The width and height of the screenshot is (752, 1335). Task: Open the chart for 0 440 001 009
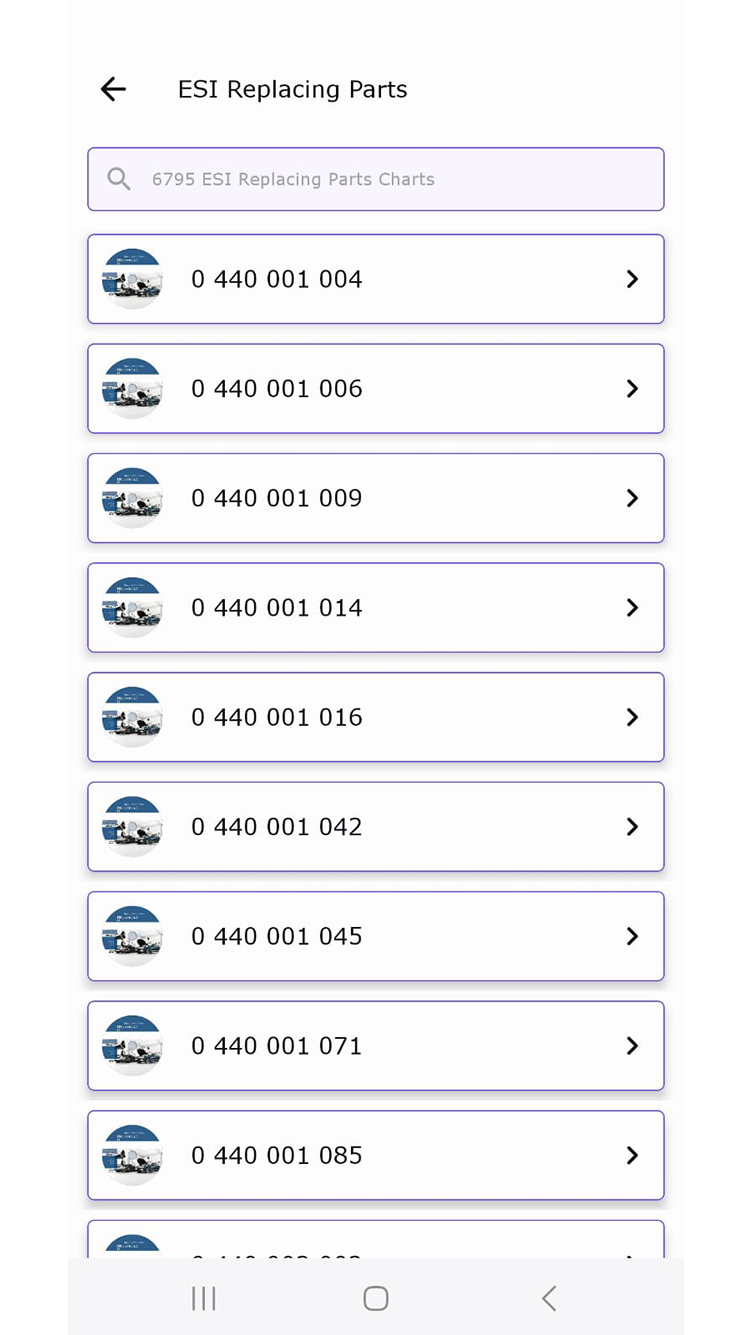coord(376,498)
